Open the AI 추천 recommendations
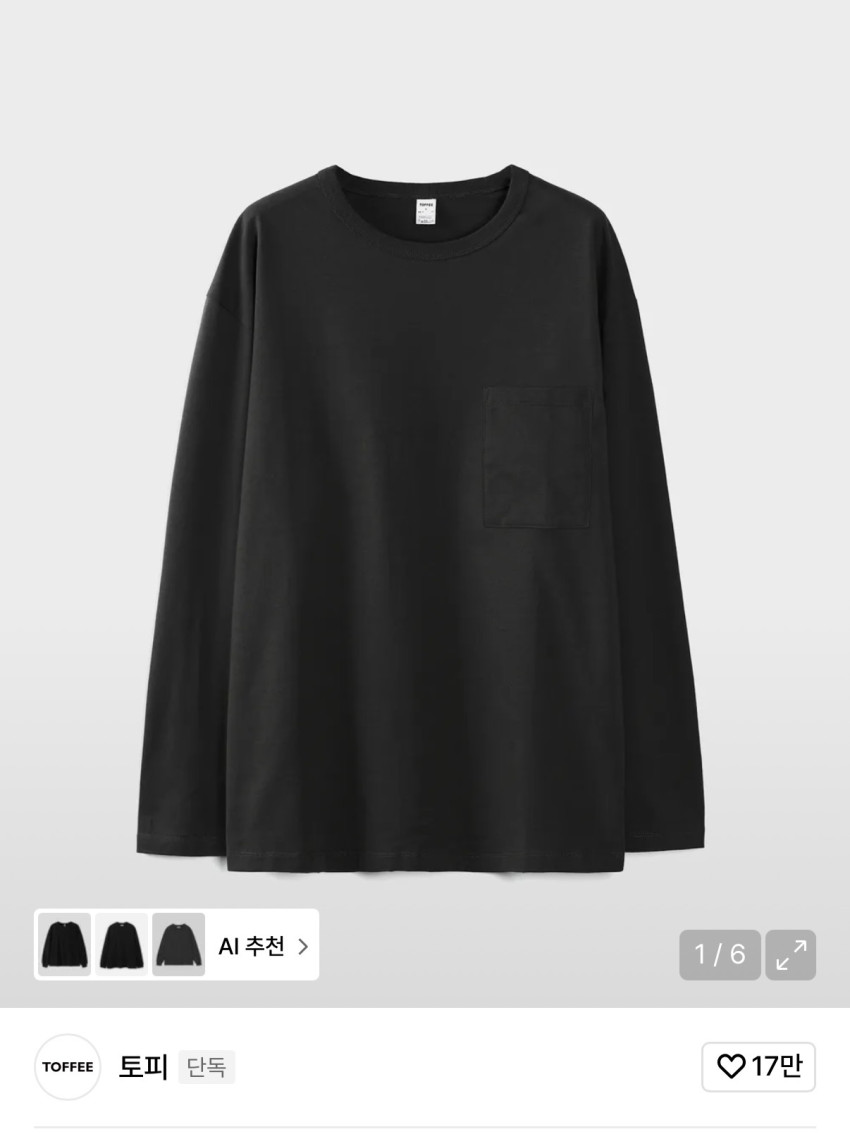The height and width of the screenshot is (1134, 850). [263, 945]
